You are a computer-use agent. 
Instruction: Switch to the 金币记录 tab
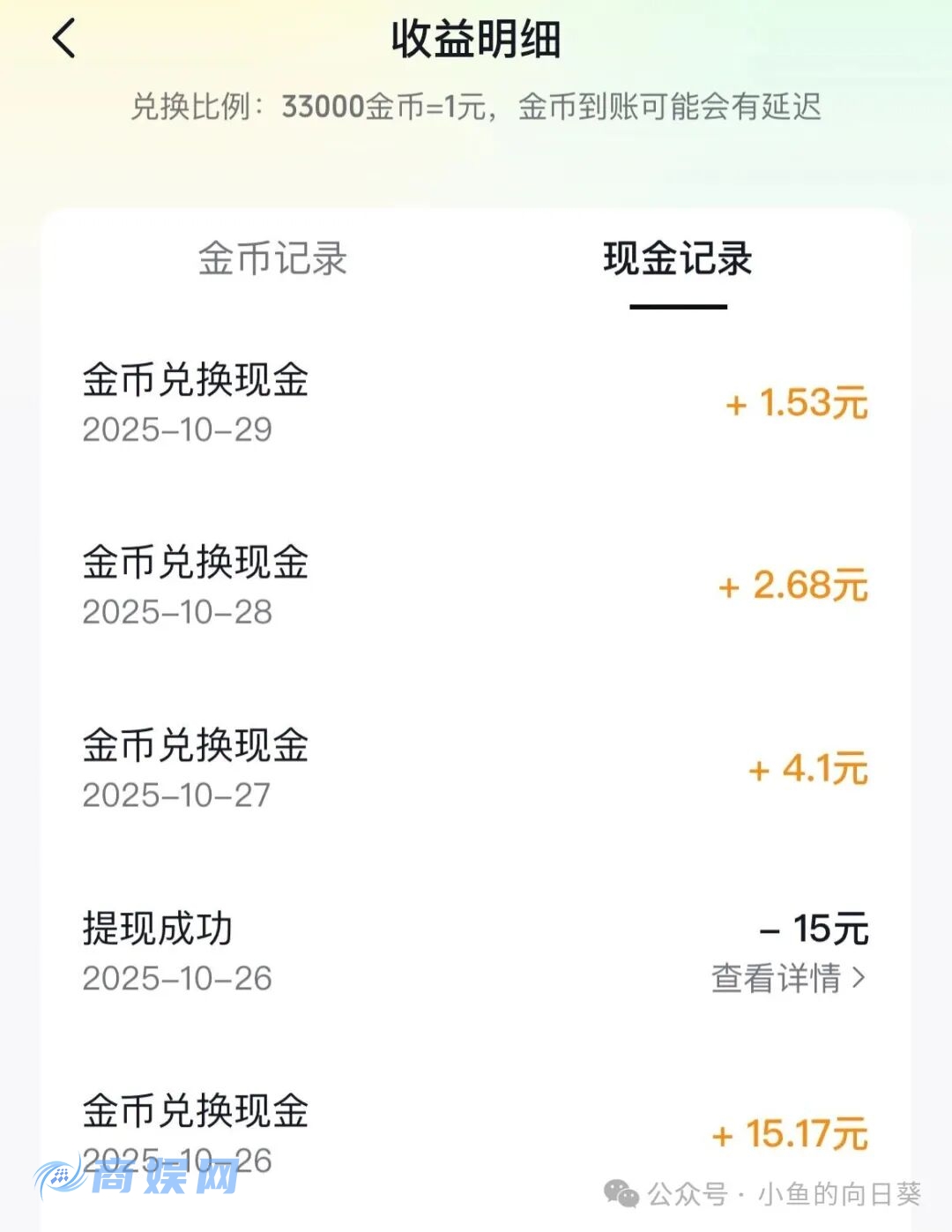273,260
